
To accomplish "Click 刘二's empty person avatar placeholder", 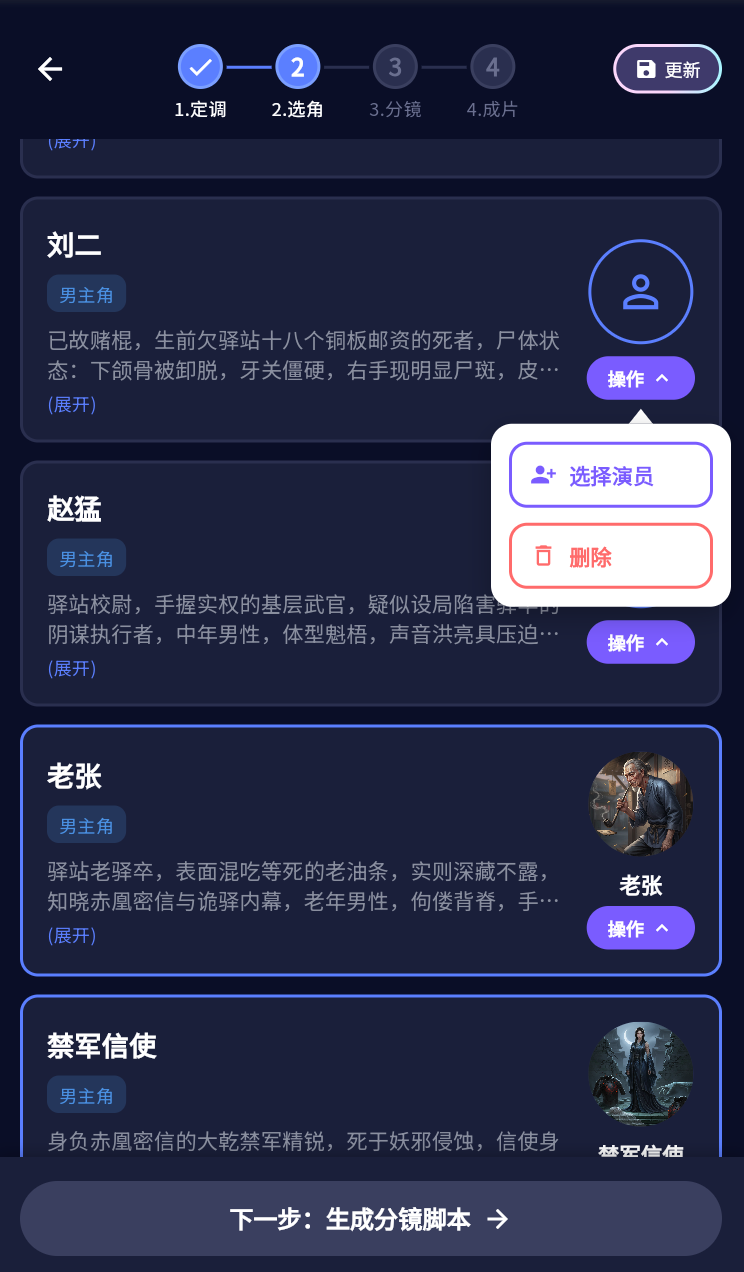I will tap(640, 292).
